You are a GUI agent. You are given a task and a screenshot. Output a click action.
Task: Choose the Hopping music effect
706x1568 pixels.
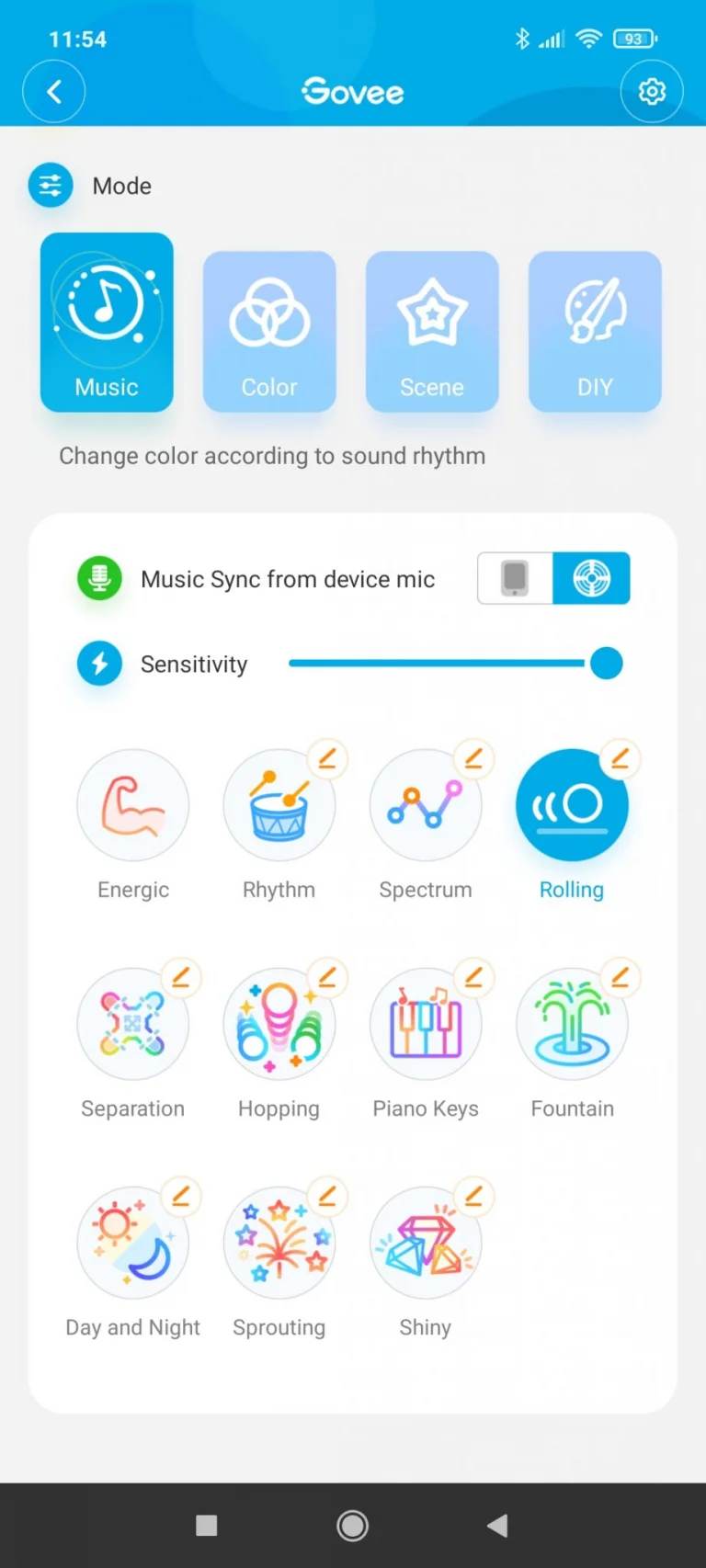click(279, 1024)
